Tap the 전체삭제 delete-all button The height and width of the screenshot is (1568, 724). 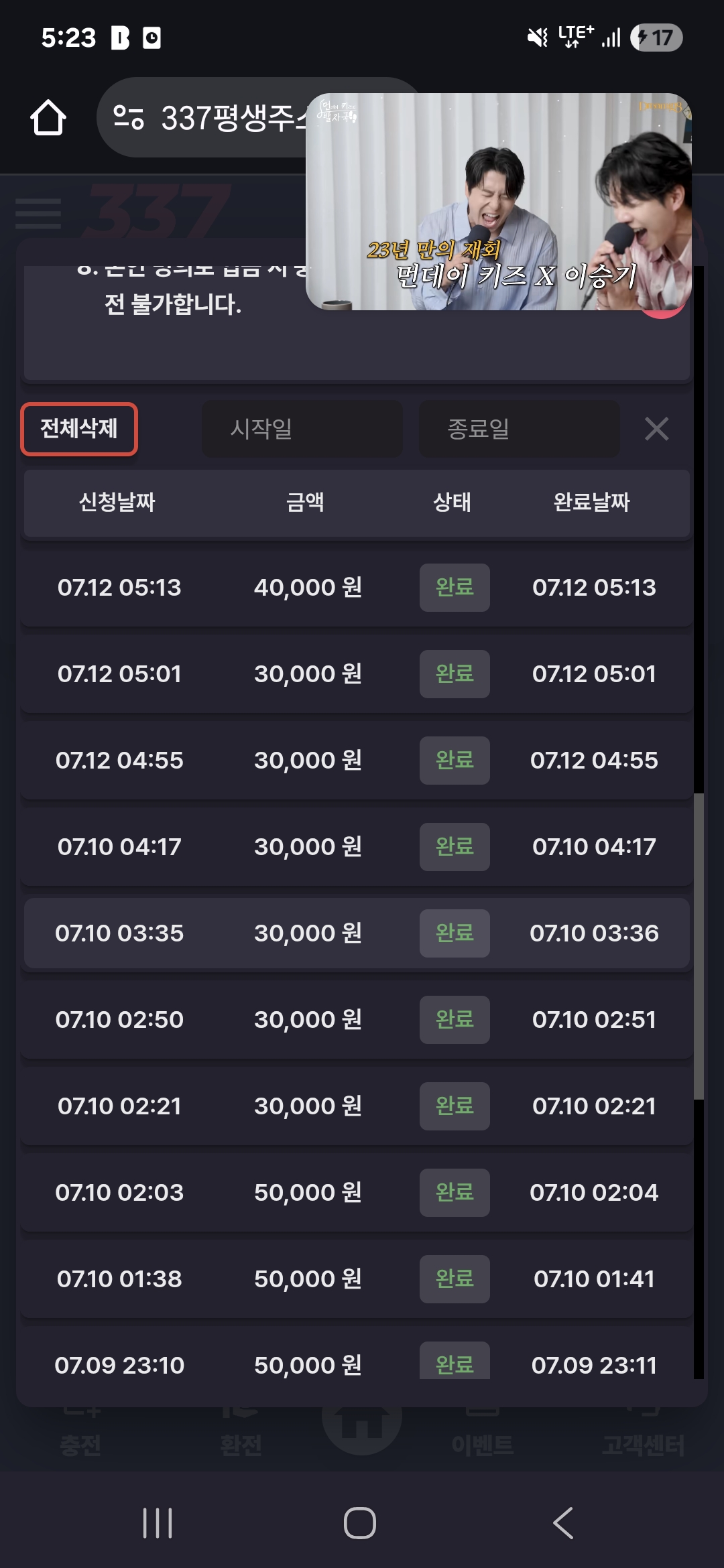(79, 429)
